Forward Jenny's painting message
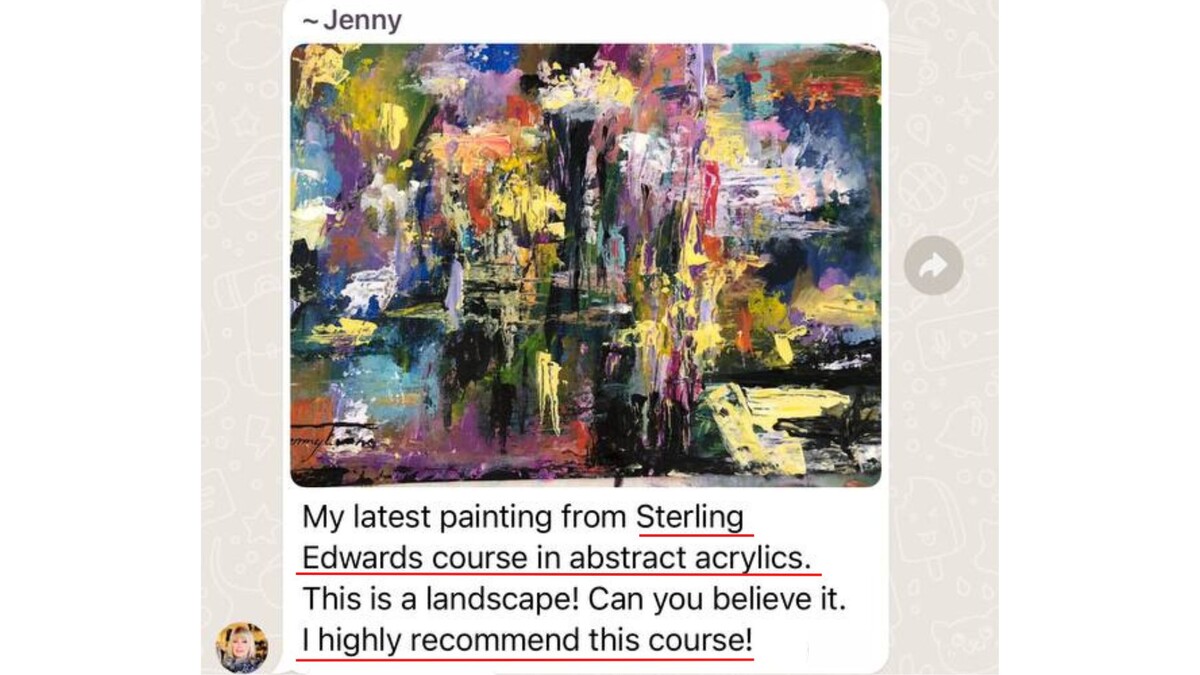The height and width of the screenshot is (675, 1200). coord(933,265)
